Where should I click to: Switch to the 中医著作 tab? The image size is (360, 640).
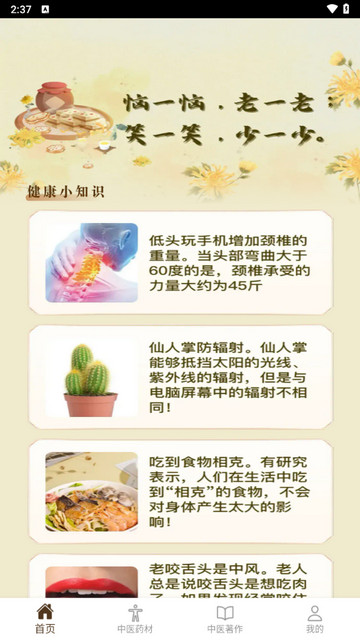(x=225, y=619)
